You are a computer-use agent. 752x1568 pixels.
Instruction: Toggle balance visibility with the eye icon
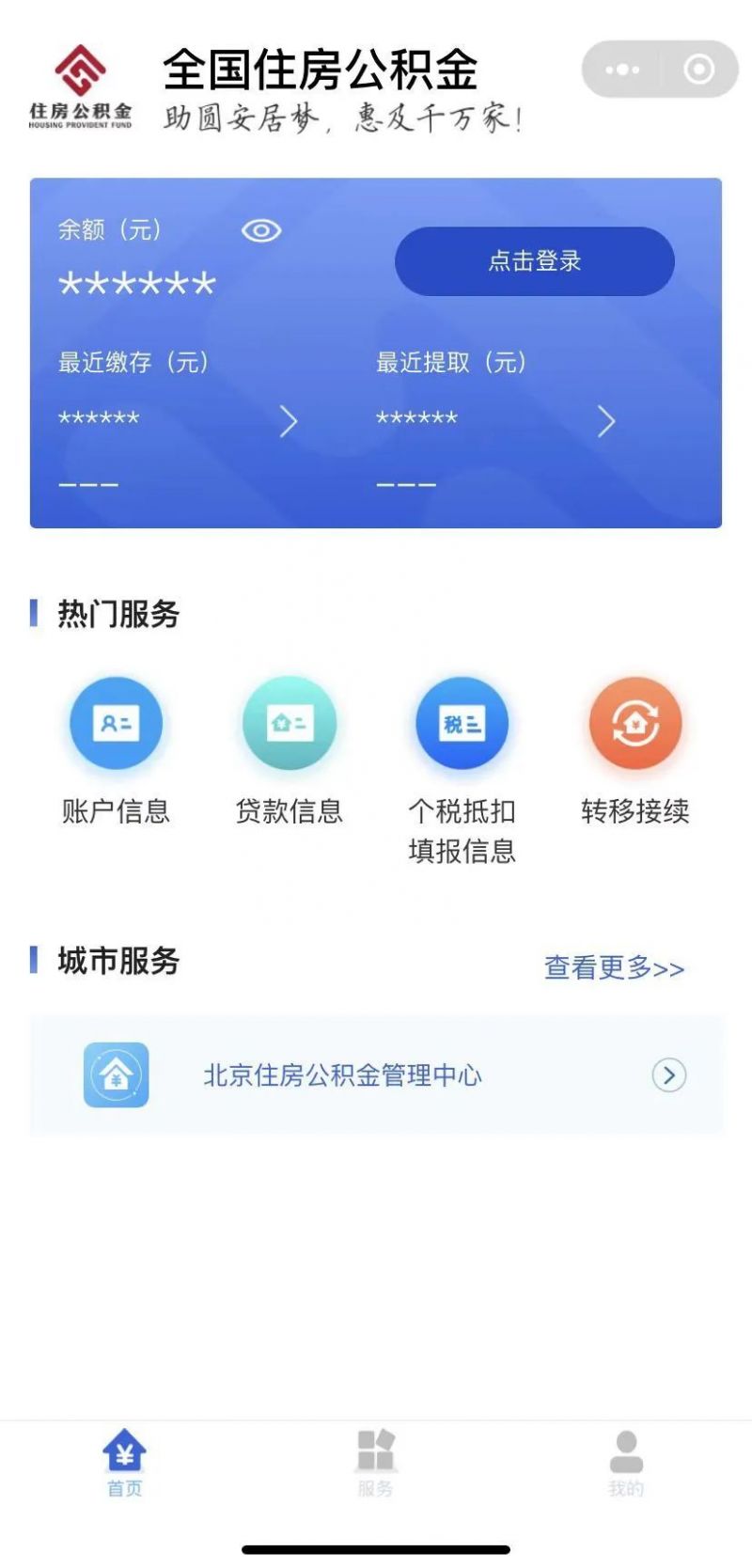(x=261, y=230)
